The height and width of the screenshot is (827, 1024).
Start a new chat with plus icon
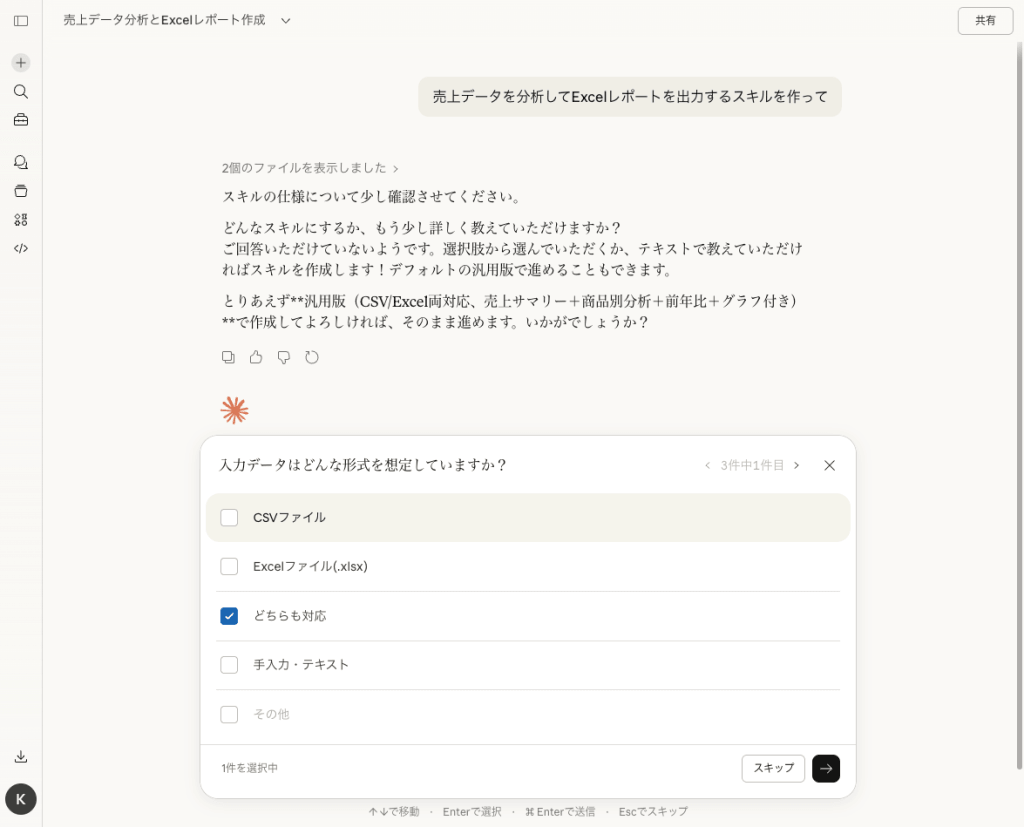pos(21,62)
